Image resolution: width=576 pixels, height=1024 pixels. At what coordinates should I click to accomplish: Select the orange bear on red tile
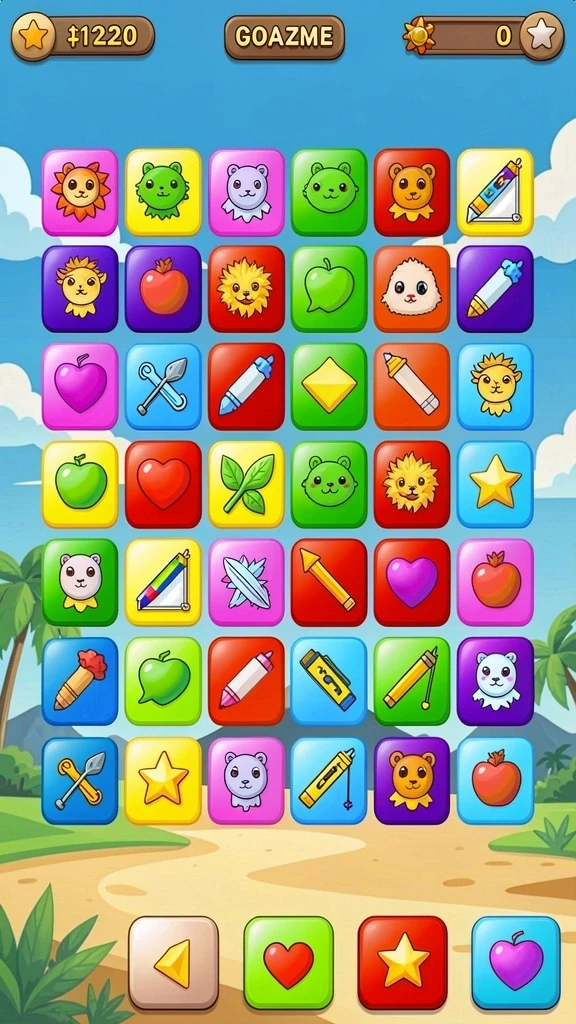(412, 192)
